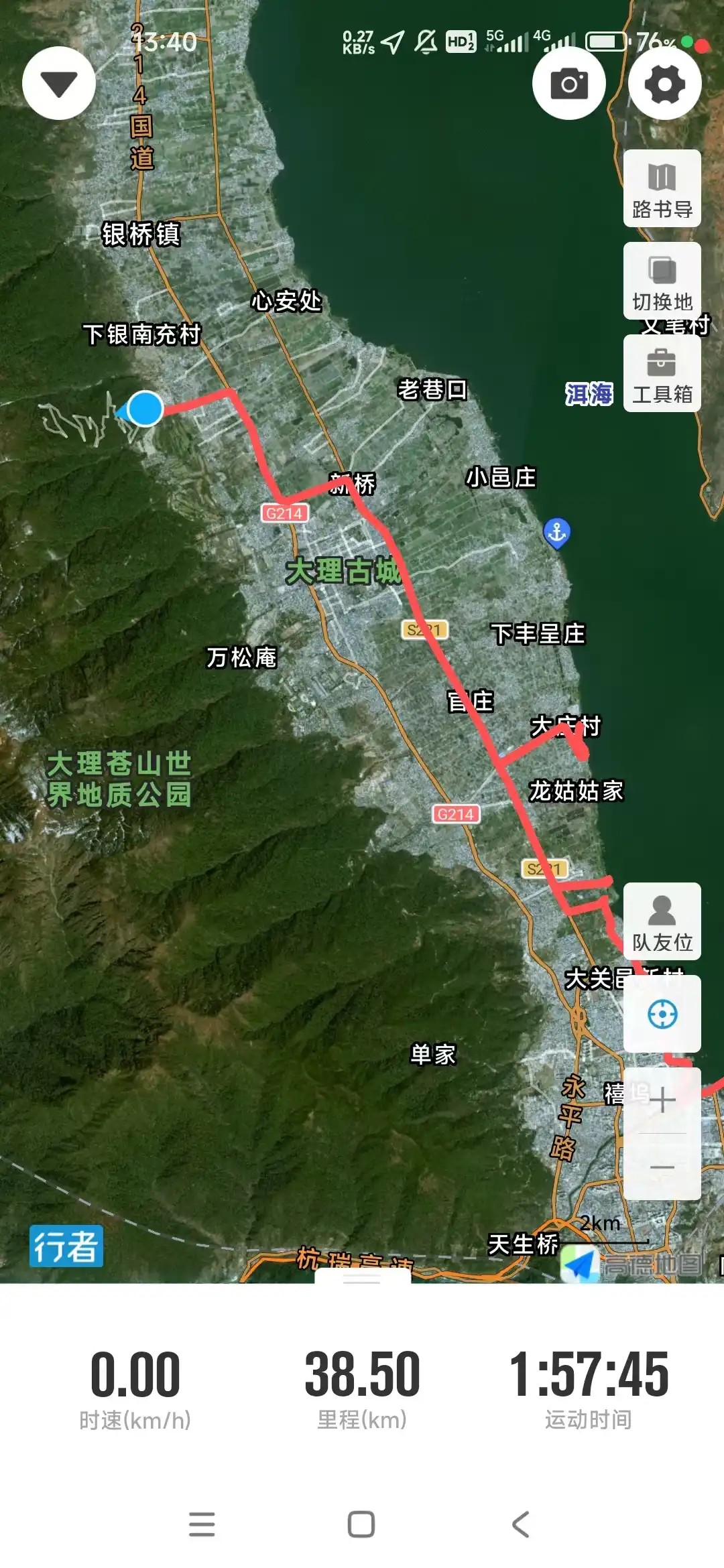
Task: Go back with the system back button
Action: [521, 1524]
